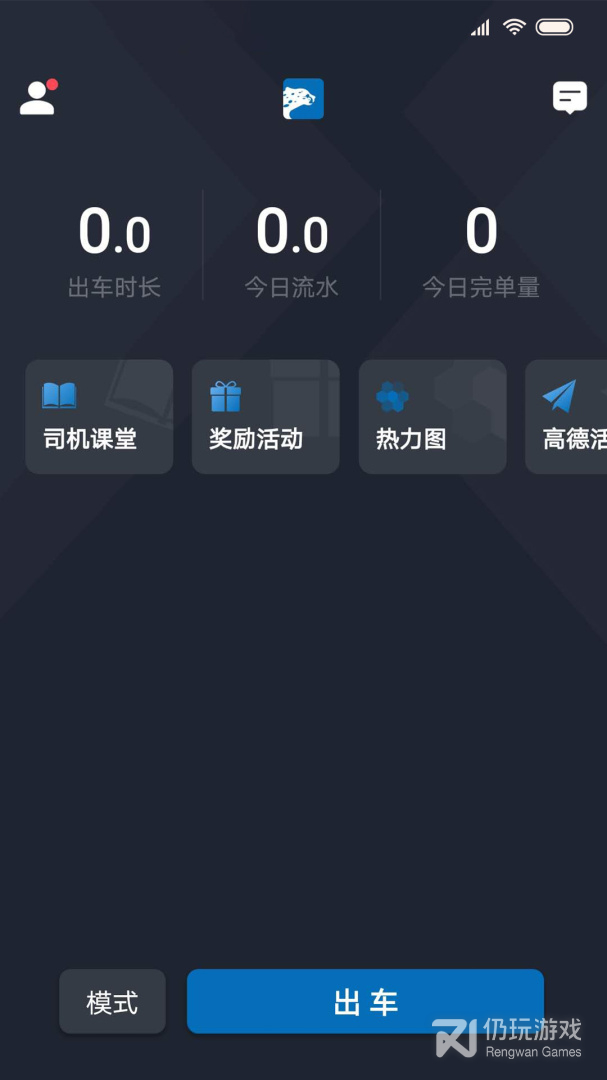Tap the 模式 button
The width and height of the screenshot is (607, 1080).
point(112,1002)
